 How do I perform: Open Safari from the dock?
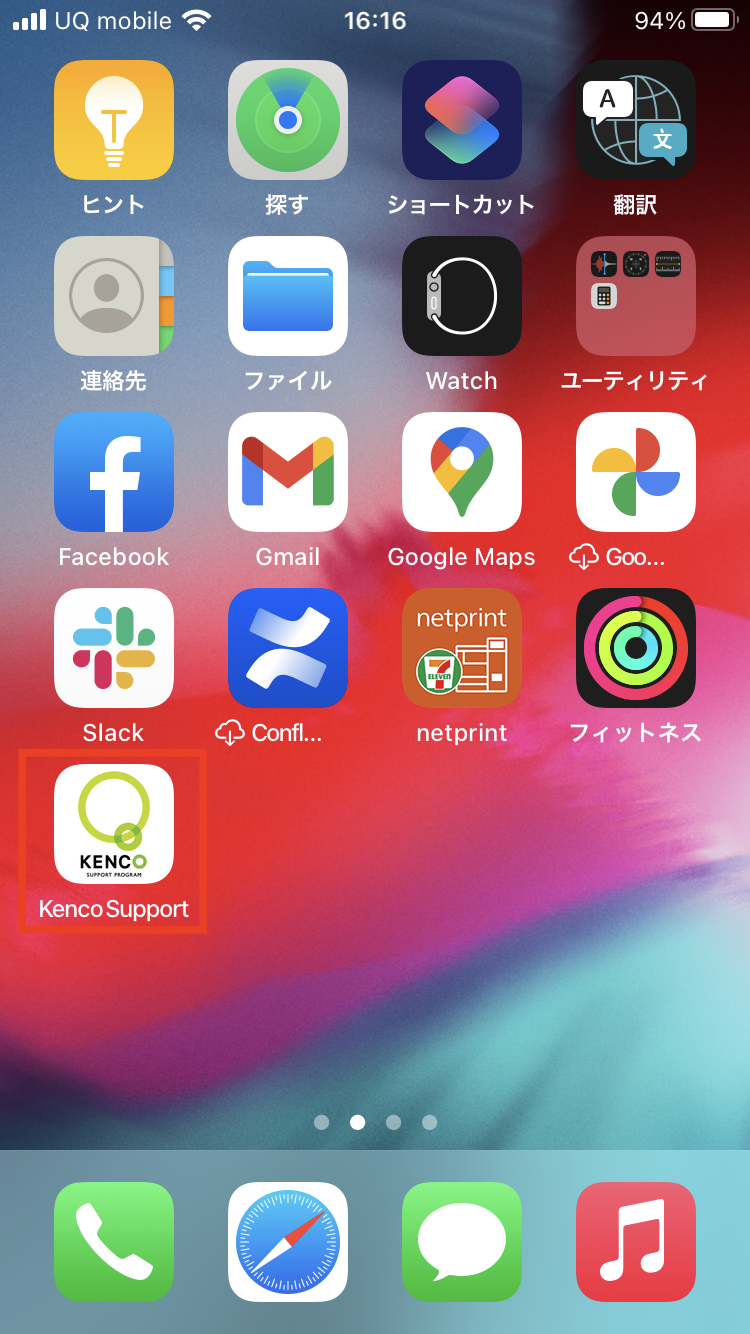[x=288, y=1242]
